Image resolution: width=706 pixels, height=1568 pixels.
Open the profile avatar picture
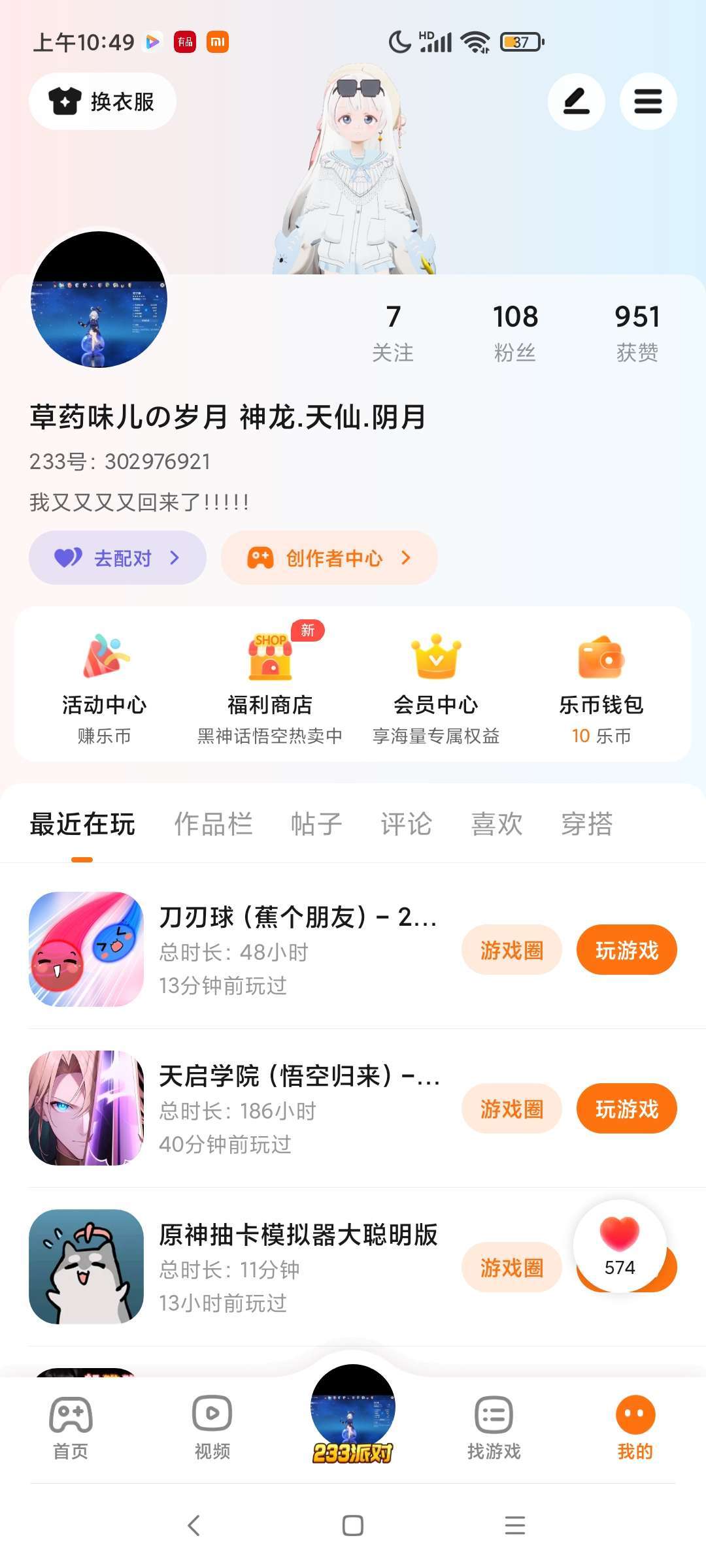[x=99, y=299]
